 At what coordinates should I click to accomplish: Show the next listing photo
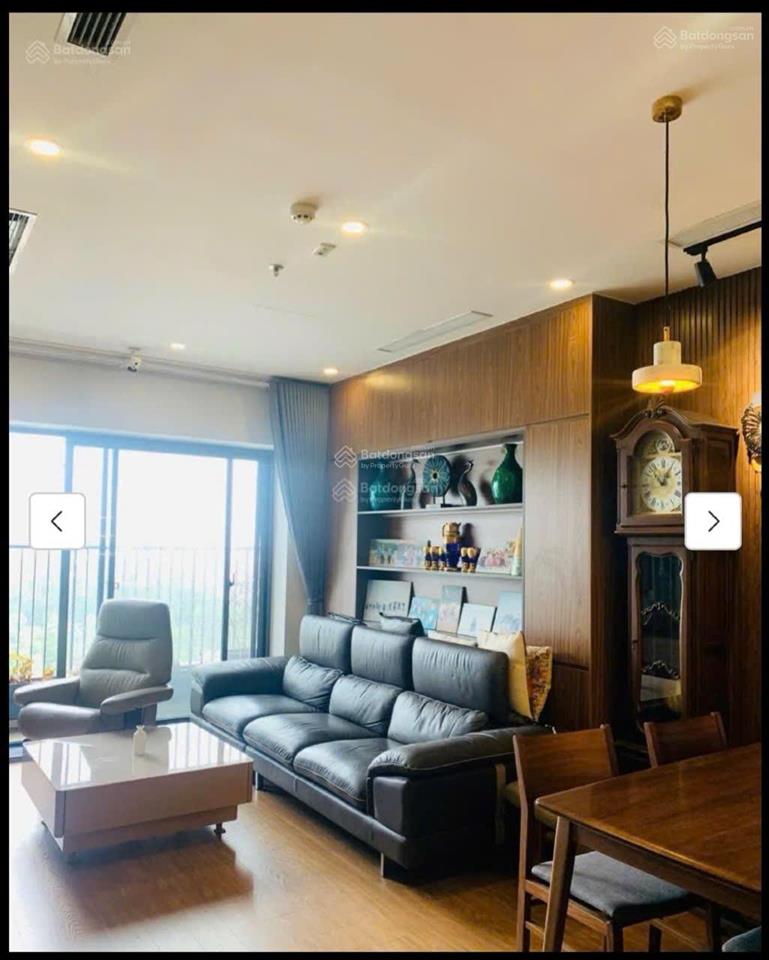713,521
